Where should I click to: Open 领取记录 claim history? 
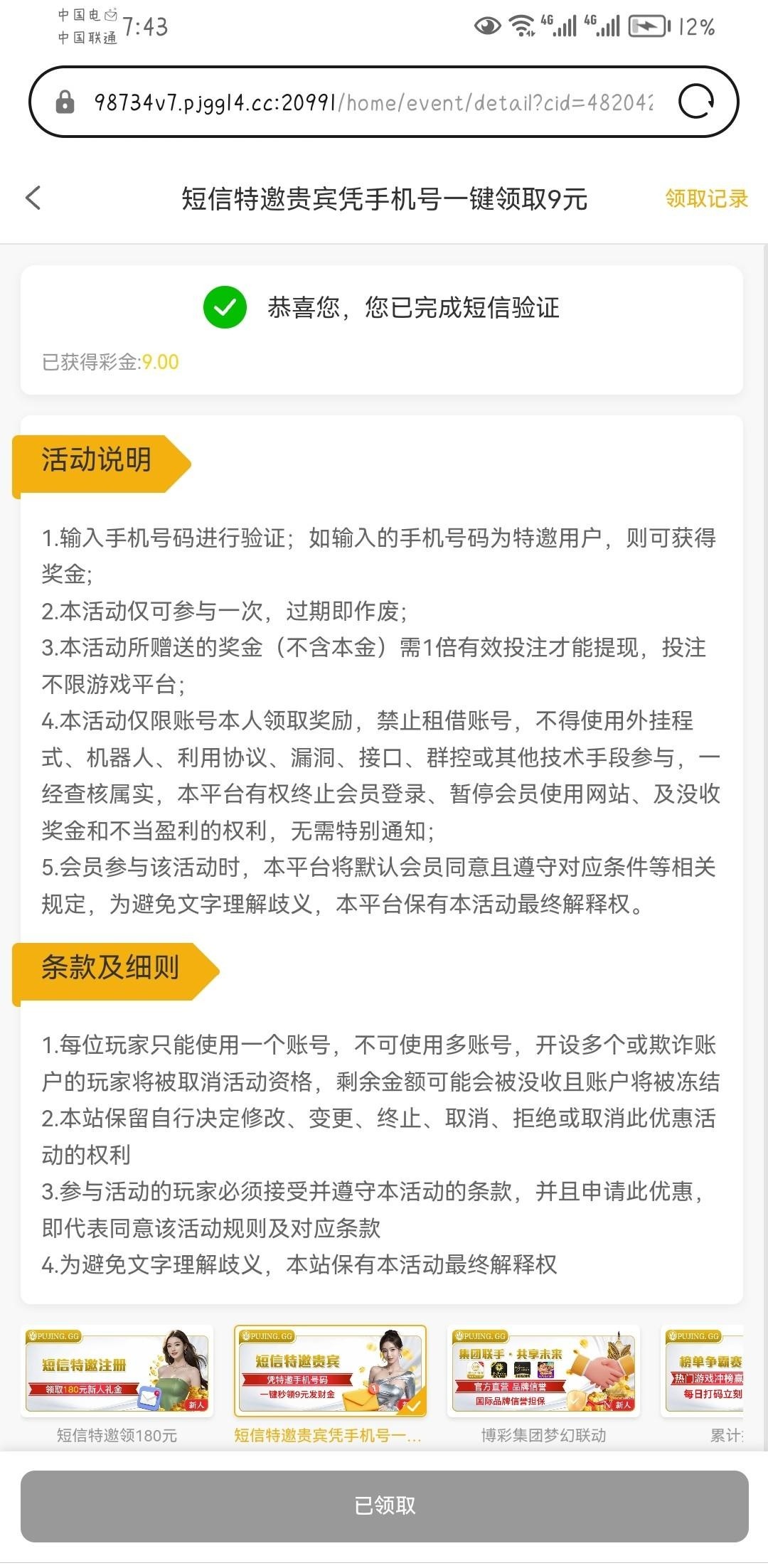(705, 199)
